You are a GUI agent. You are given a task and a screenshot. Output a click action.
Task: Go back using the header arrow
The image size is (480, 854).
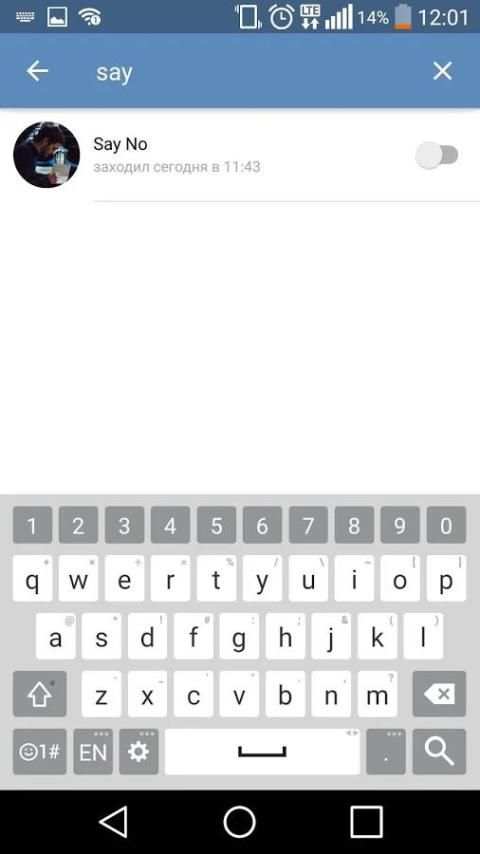[x=37, y=71]
